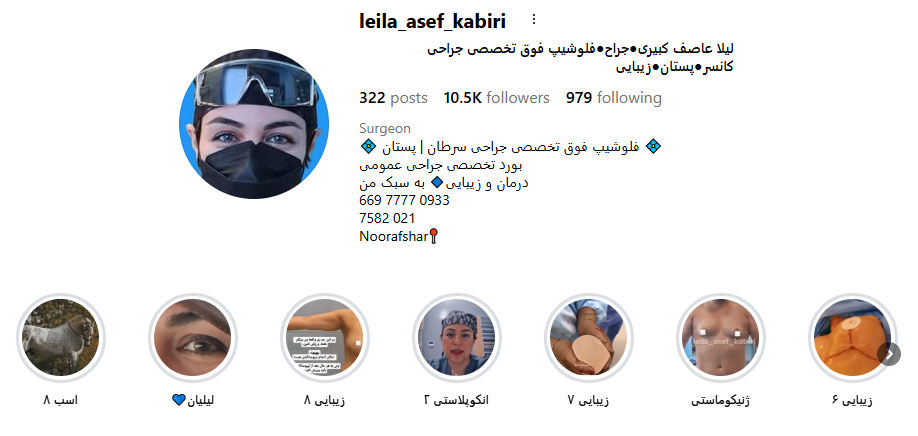The image size is (918, 436).
Task: Show the next highlights with the arrow
Action: click(x=889, y=353)
